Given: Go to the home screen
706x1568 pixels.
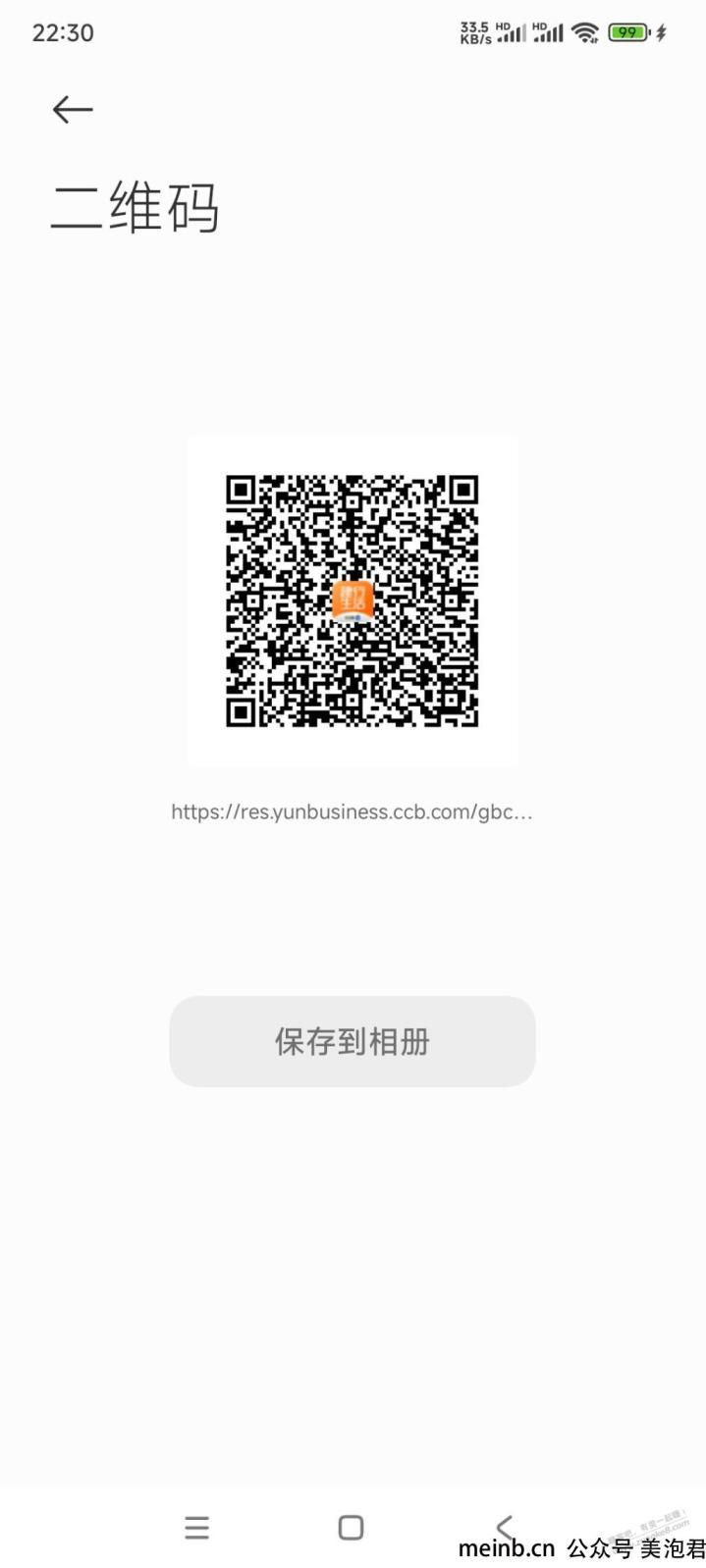Looking at the screenshot, I should (x=351, y=1527).
